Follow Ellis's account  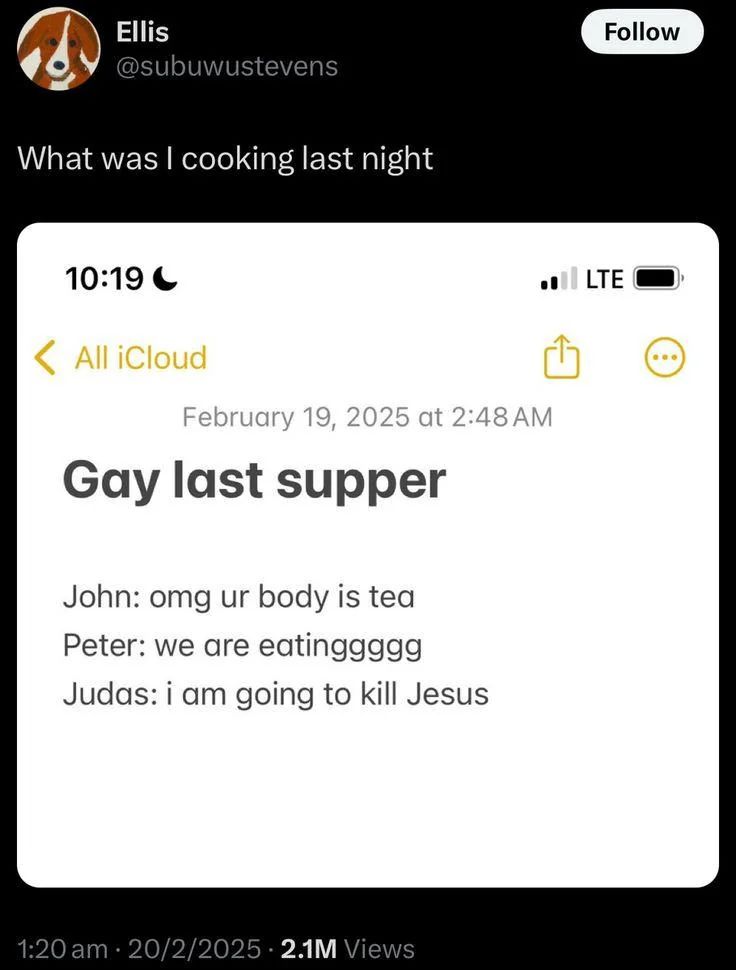(x=642, y=32)
